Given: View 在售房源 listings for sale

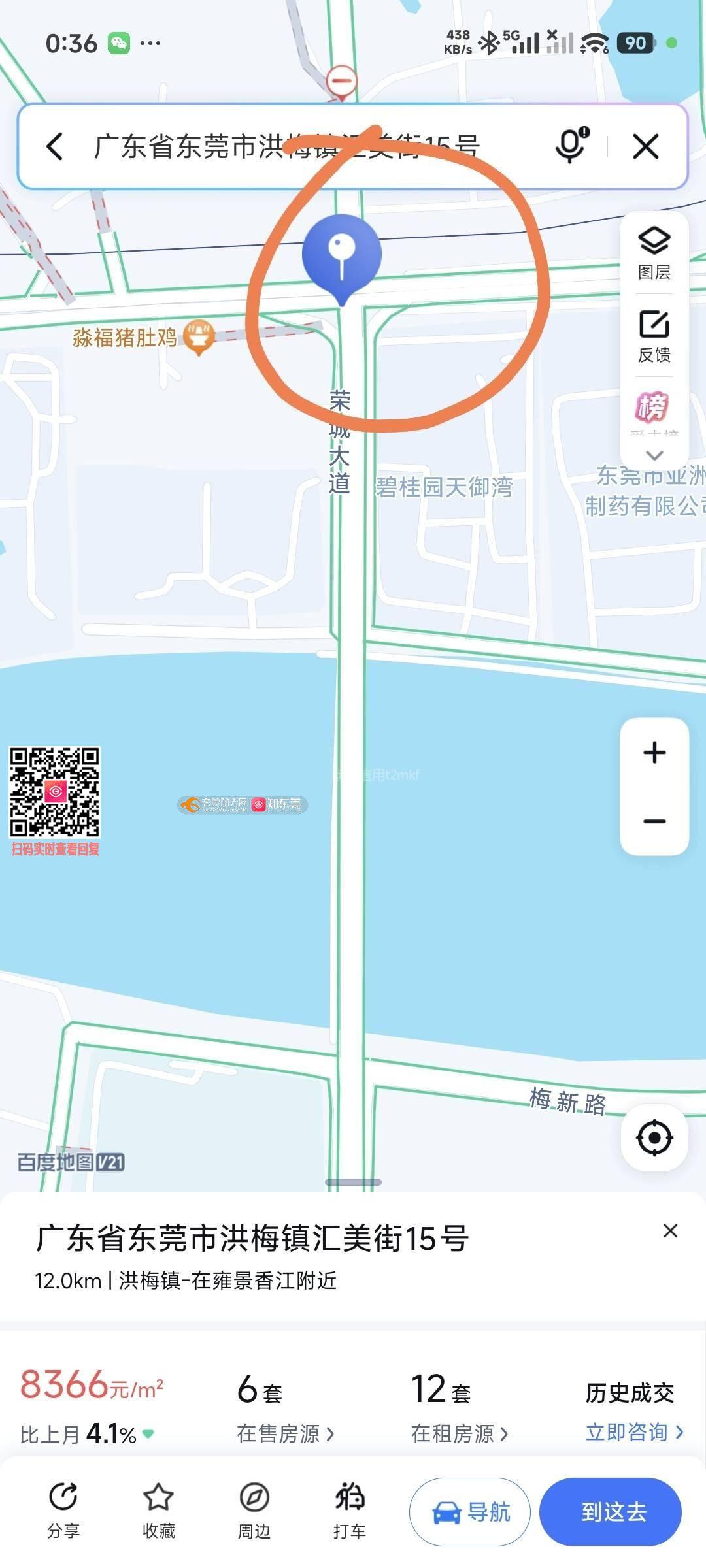Looking at the screenshot, I should [285, 1434].
